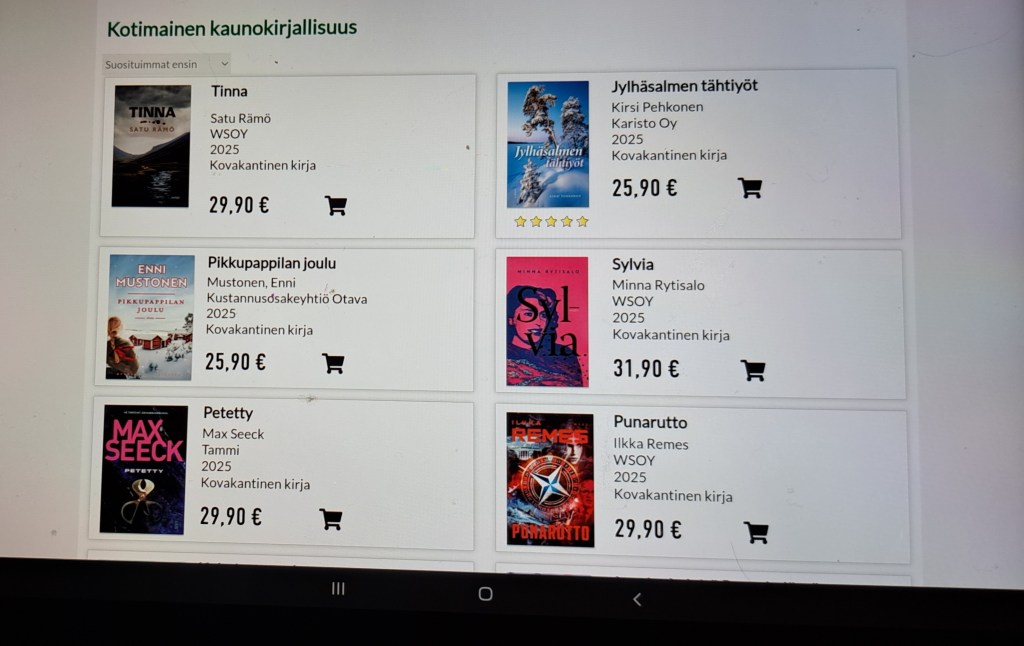The image size is (1024, 646).
Task: Add Pikkupappilan joulu to the cart
Action: tap(333, 364)
